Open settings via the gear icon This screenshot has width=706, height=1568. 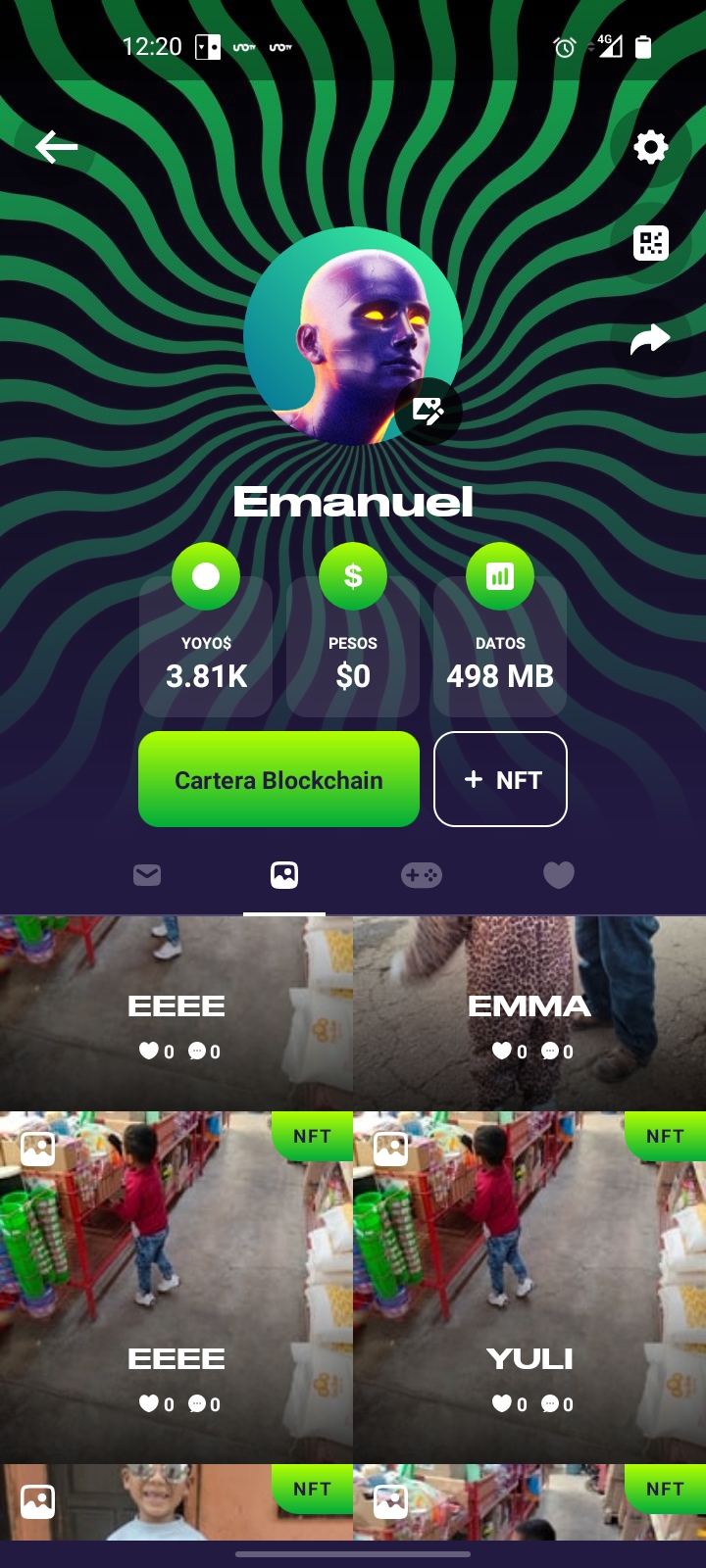point(651,147)
